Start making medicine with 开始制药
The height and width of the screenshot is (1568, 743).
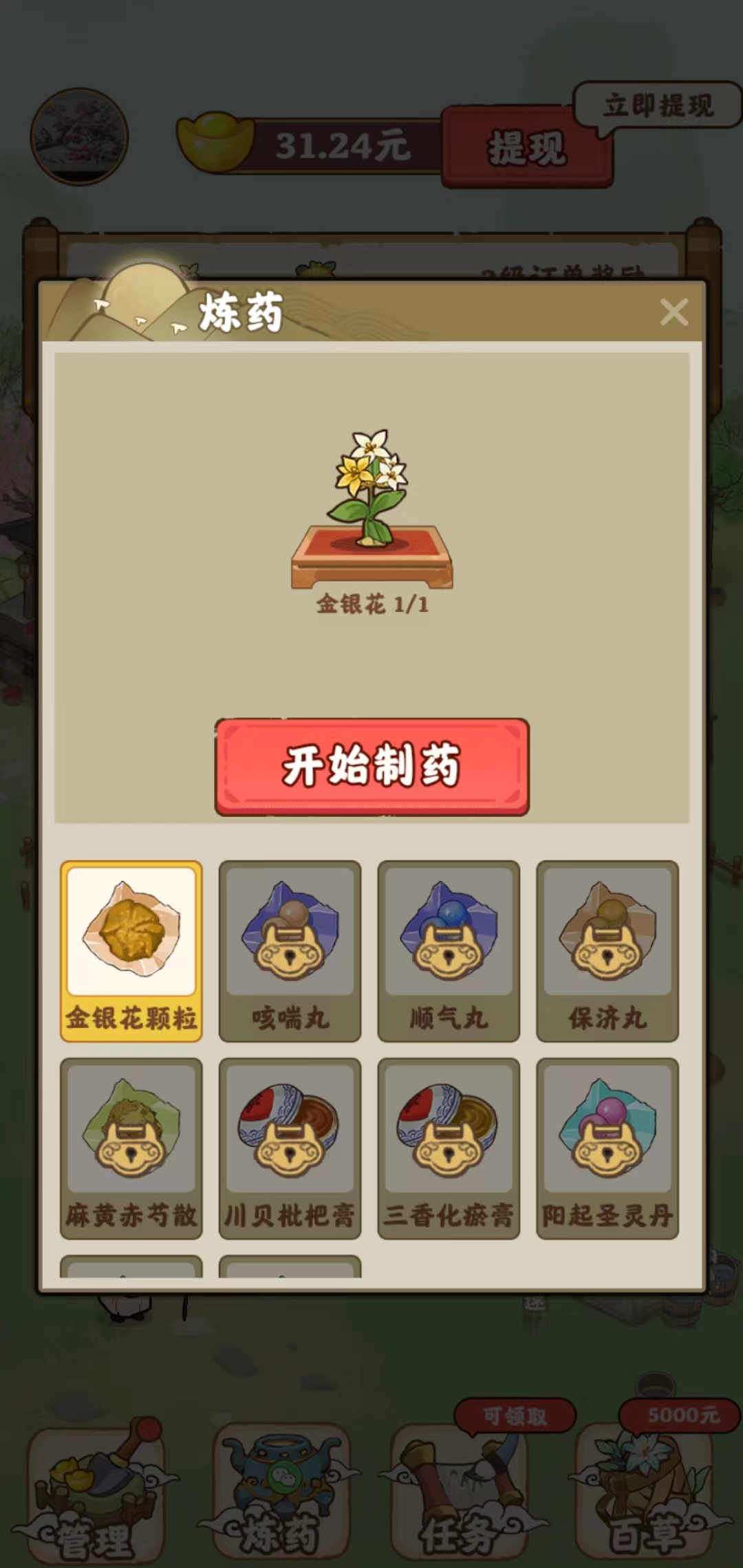tap(371, 767)
